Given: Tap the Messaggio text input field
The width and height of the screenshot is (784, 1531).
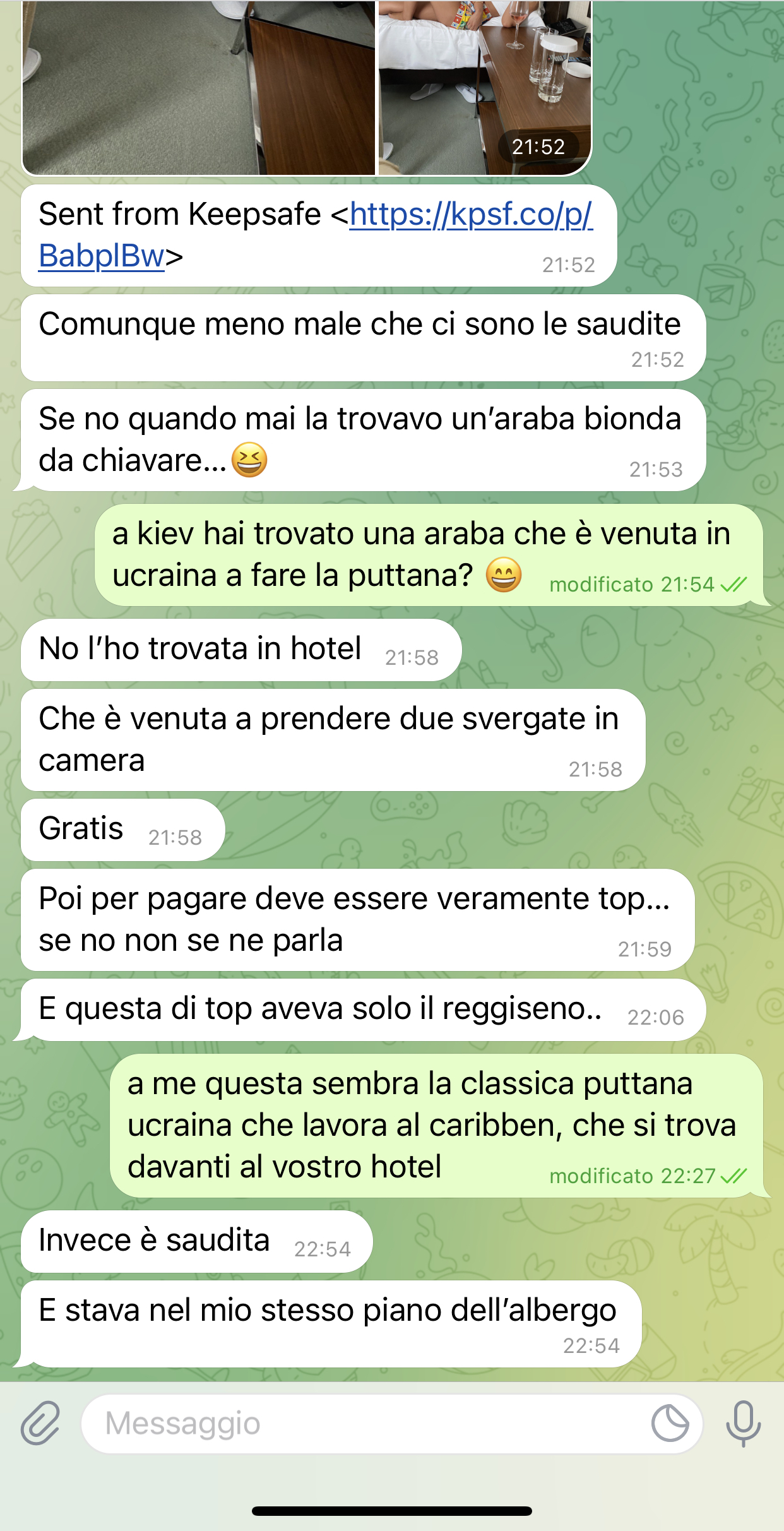Looking at the screenshot, I should (x=366, y=1423).
